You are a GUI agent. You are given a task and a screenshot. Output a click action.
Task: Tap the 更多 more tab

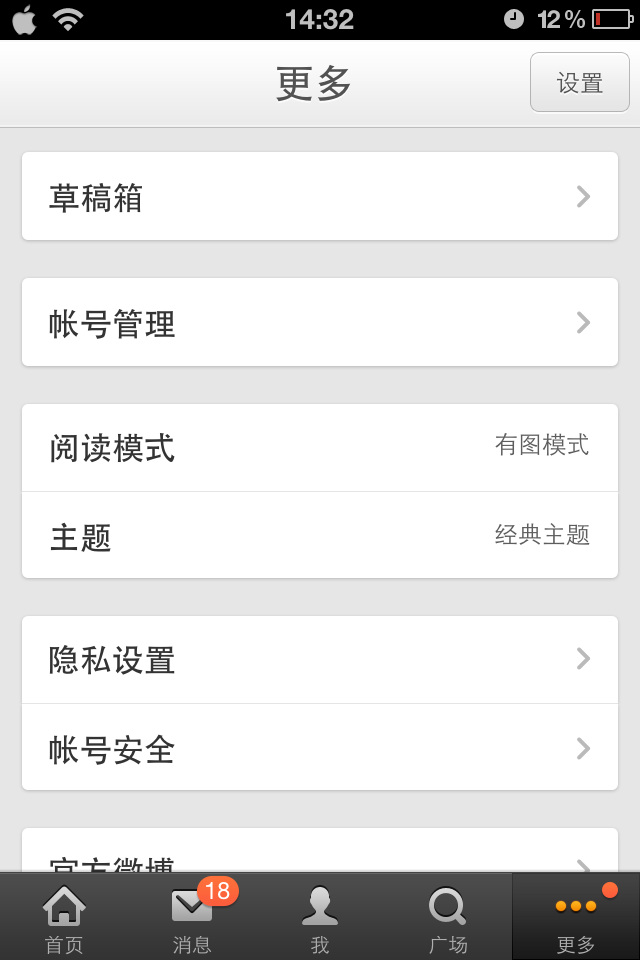click(x=576, y=918)
